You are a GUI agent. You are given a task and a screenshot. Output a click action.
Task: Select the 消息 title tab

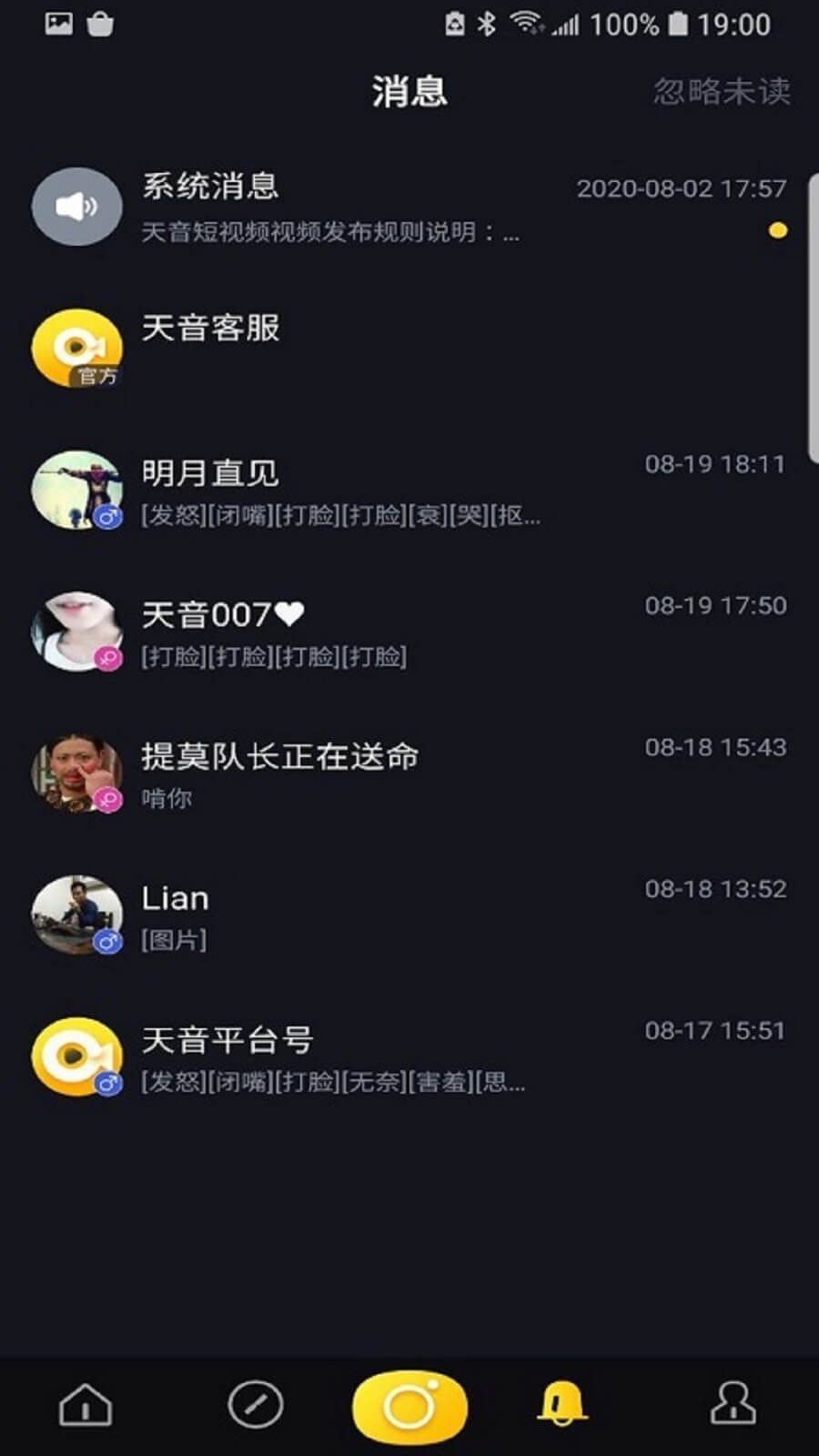(409, 91)
